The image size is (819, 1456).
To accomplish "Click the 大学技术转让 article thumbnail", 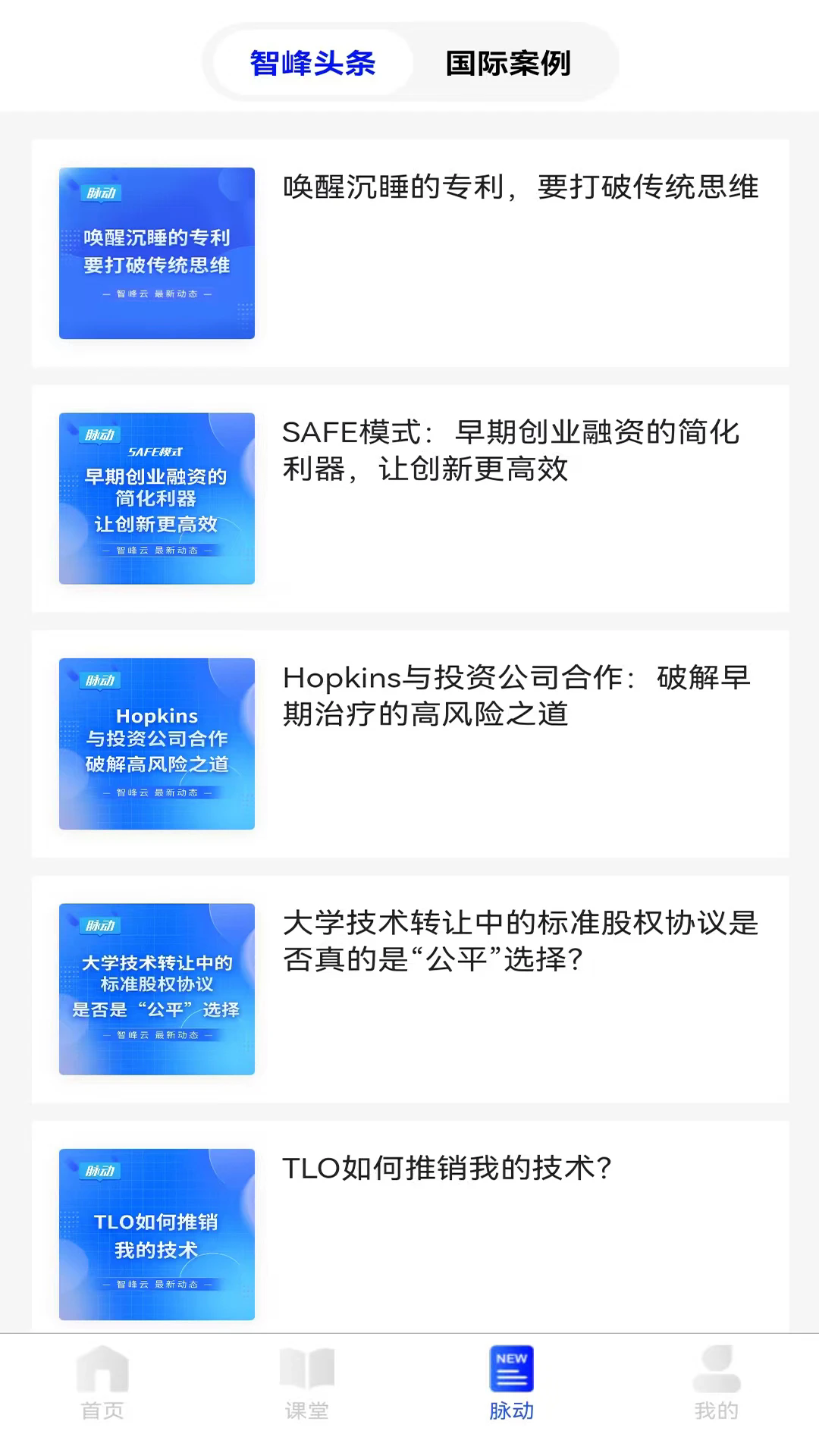I will [157, 990].
